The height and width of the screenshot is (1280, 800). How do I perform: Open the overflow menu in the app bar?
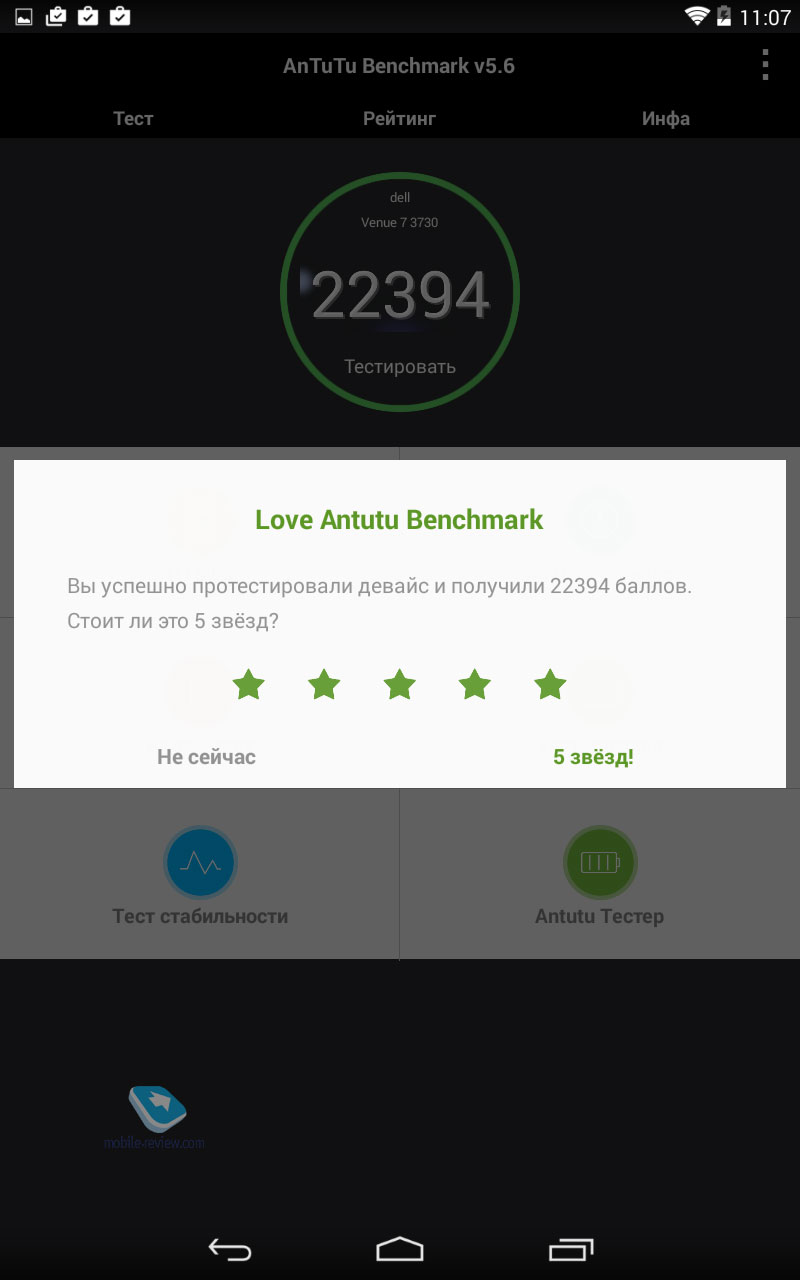pos(765,65)
